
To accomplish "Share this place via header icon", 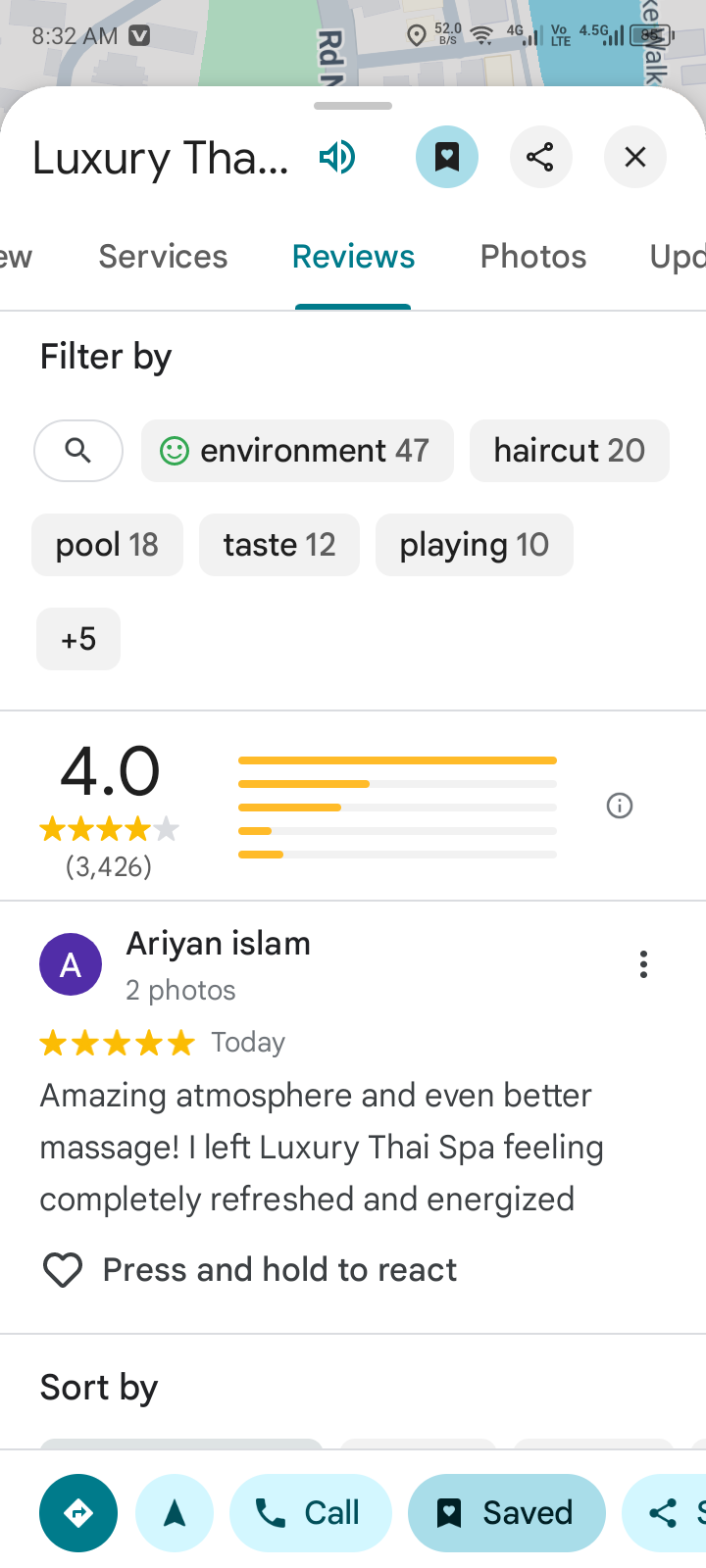I will tap(540, 157).
